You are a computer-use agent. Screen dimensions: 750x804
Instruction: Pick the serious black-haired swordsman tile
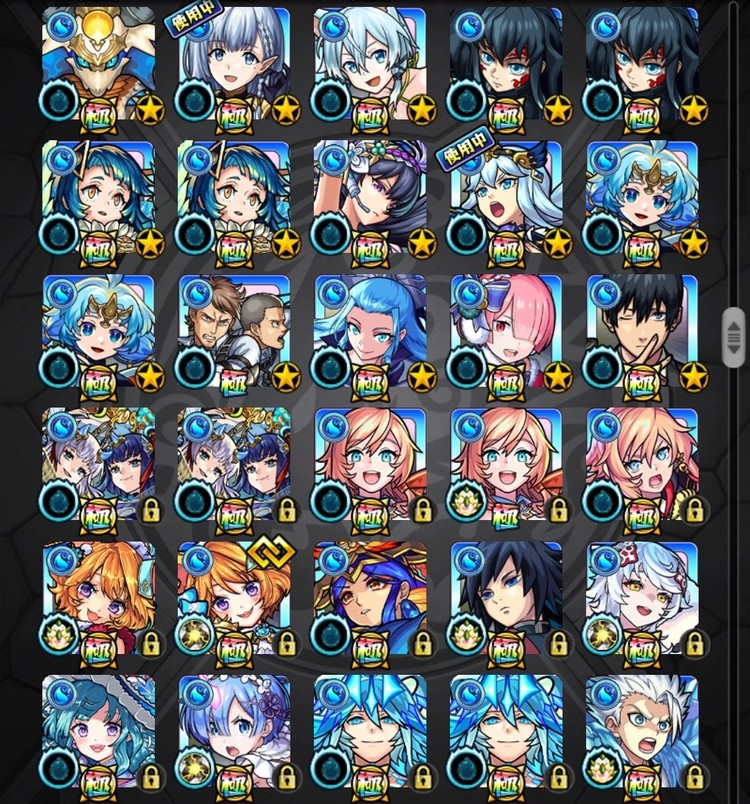505,598
